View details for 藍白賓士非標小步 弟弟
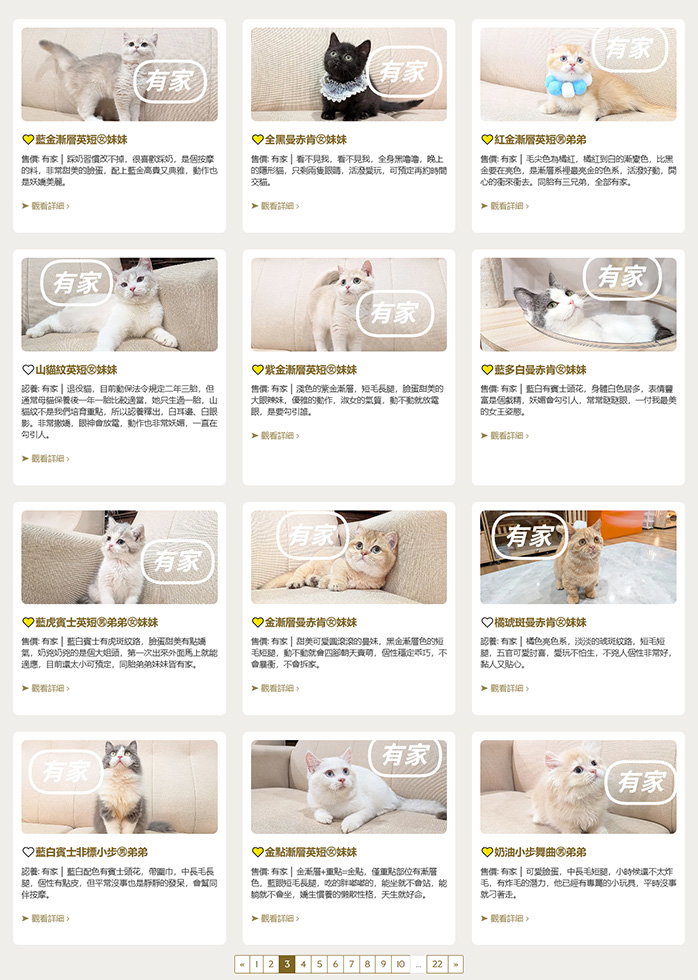 (46, 918)
